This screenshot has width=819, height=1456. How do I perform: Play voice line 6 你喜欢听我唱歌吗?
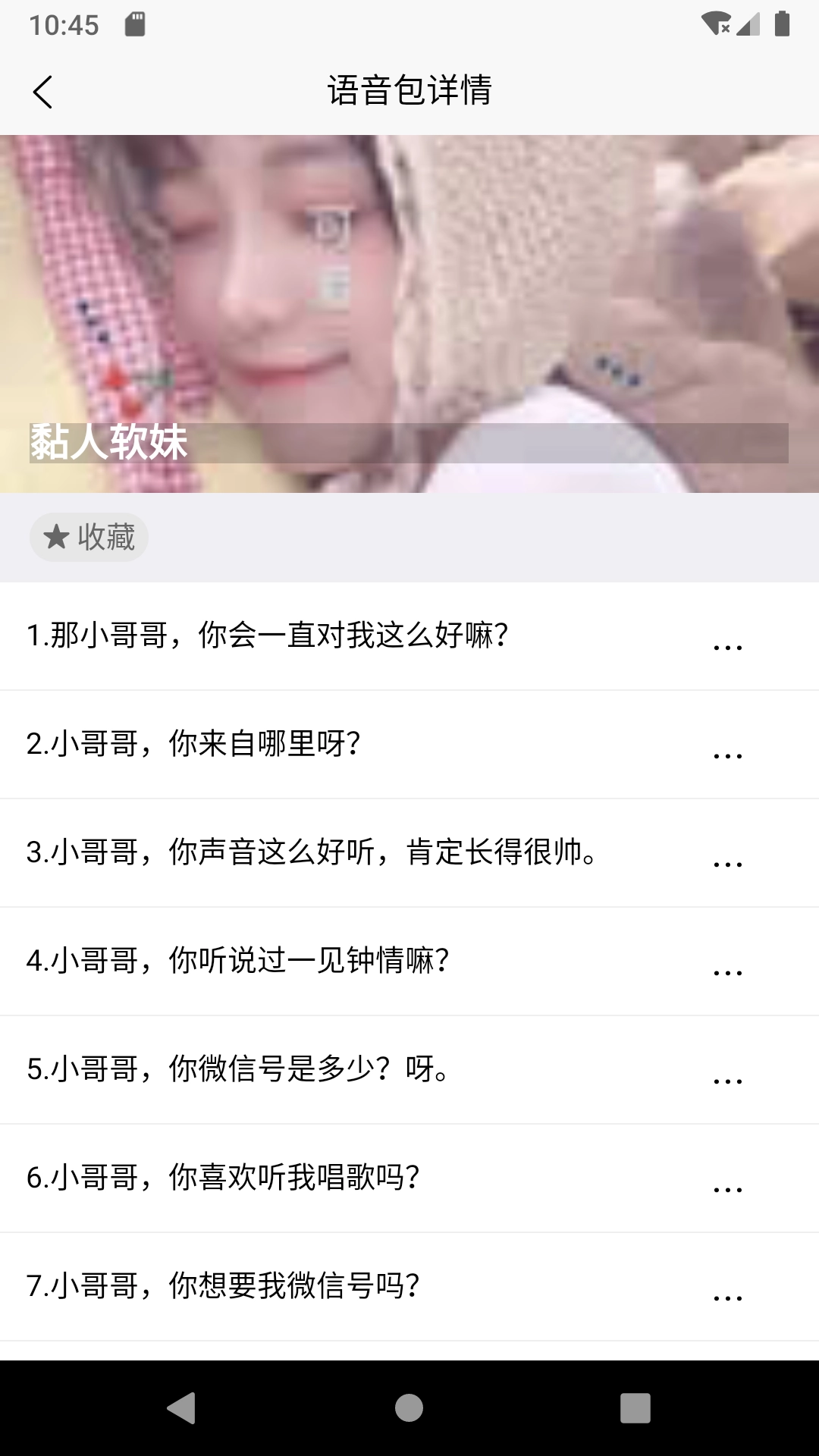[223, 1178]
